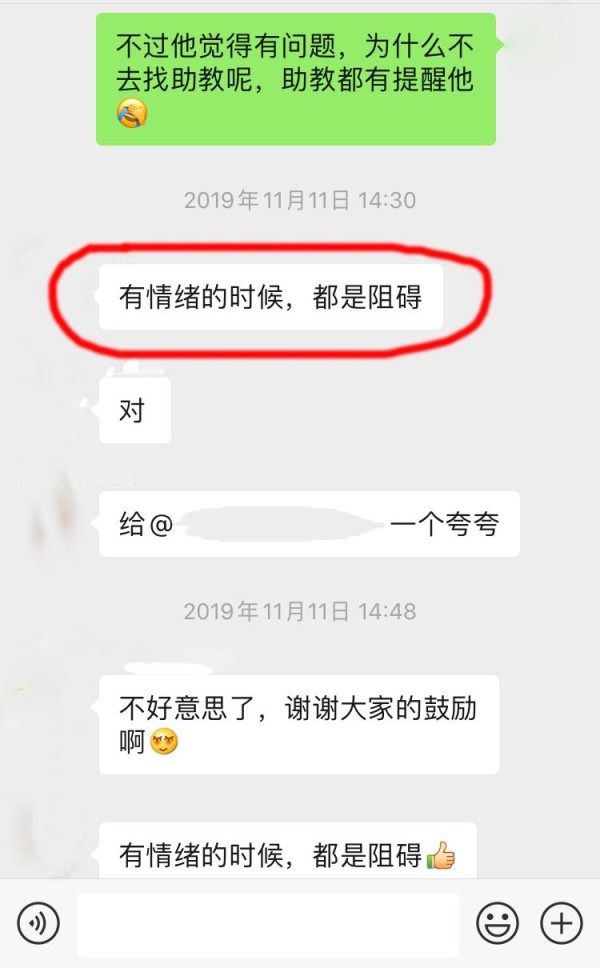The image size is (600, 968).
Task: Open the plus attachment menu
Action: (x=561, y=923)
